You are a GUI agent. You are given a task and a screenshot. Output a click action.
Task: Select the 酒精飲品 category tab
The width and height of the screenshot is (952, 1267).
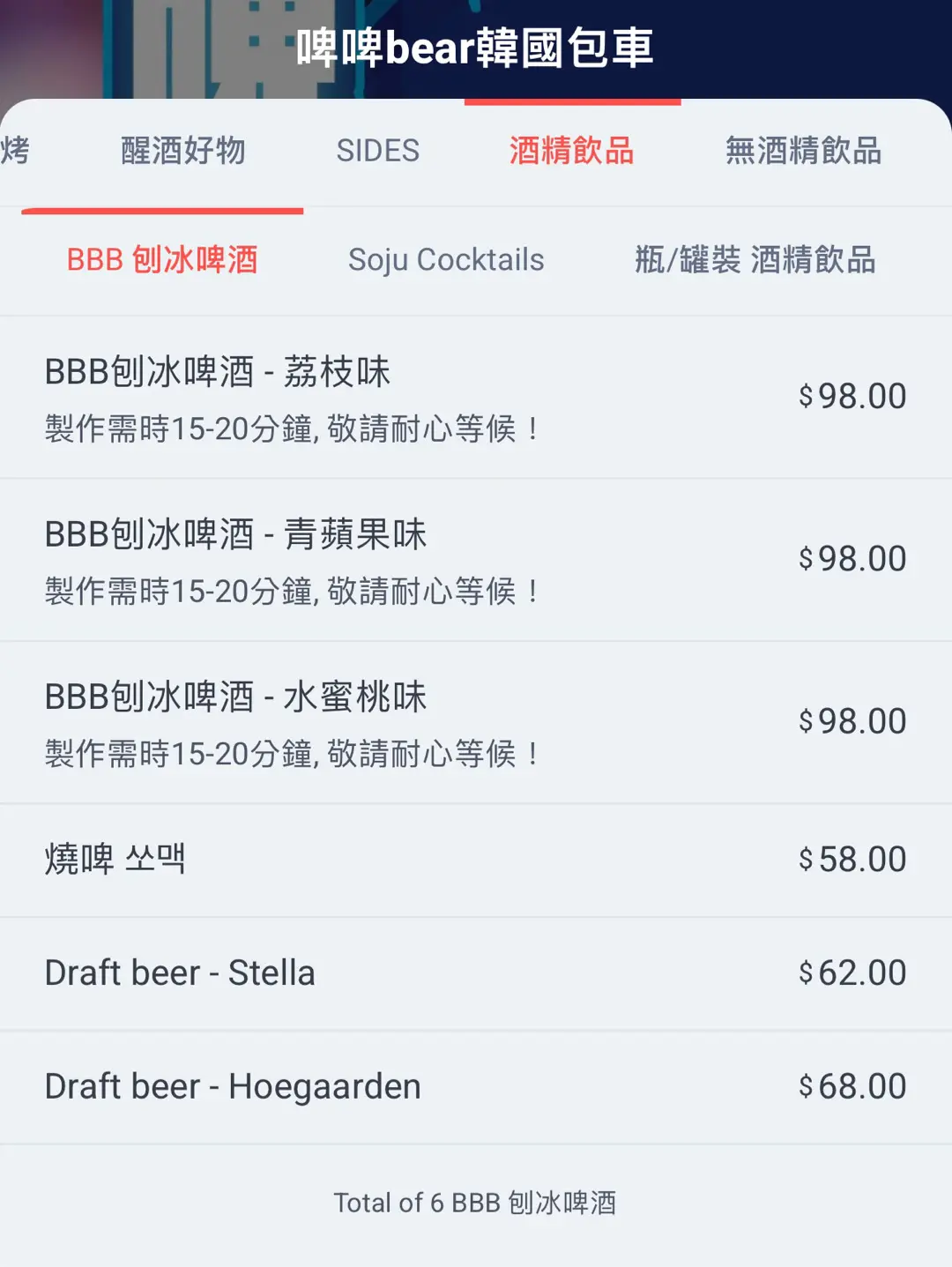click(x=571, y=151)
